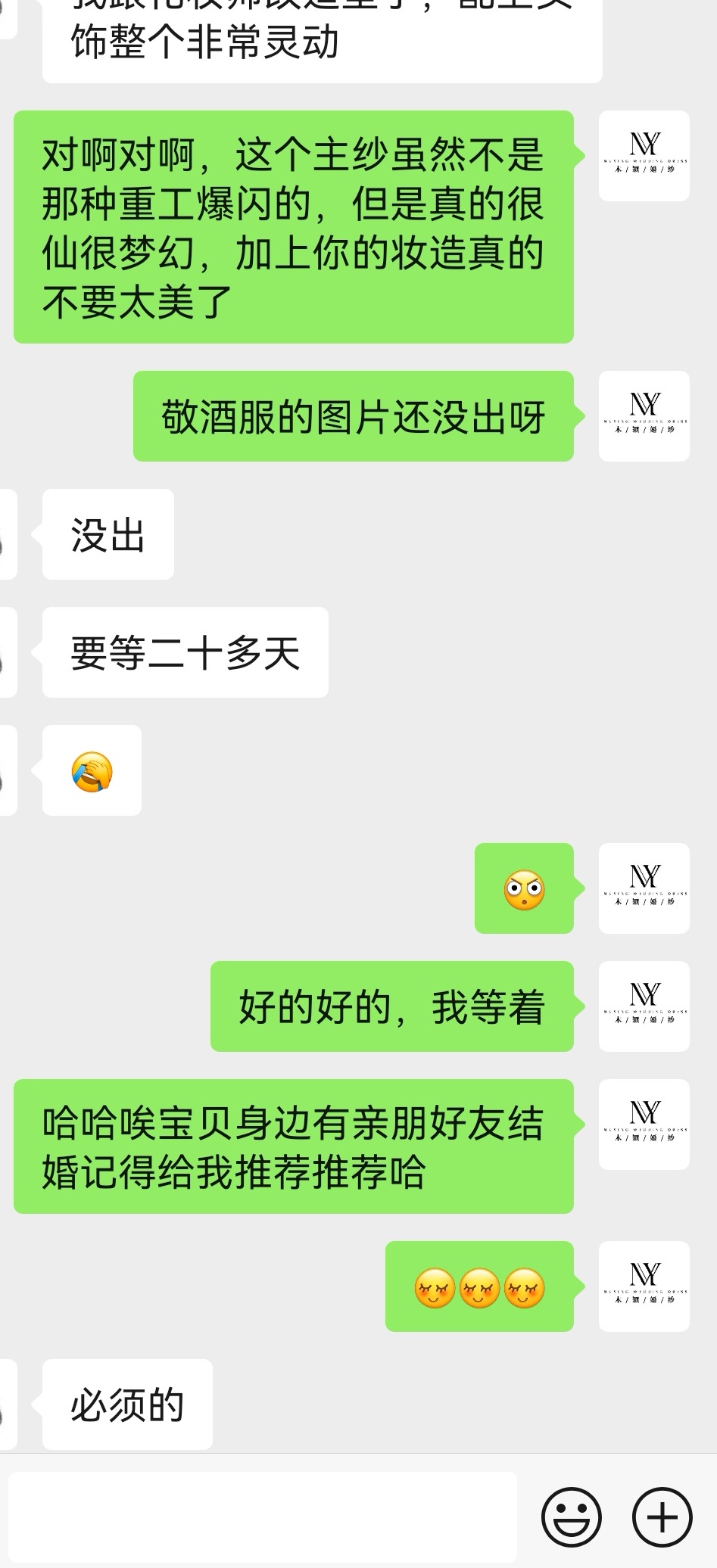Open the emoji picker
The image size is (717, 1568).
pos(572,1517)
